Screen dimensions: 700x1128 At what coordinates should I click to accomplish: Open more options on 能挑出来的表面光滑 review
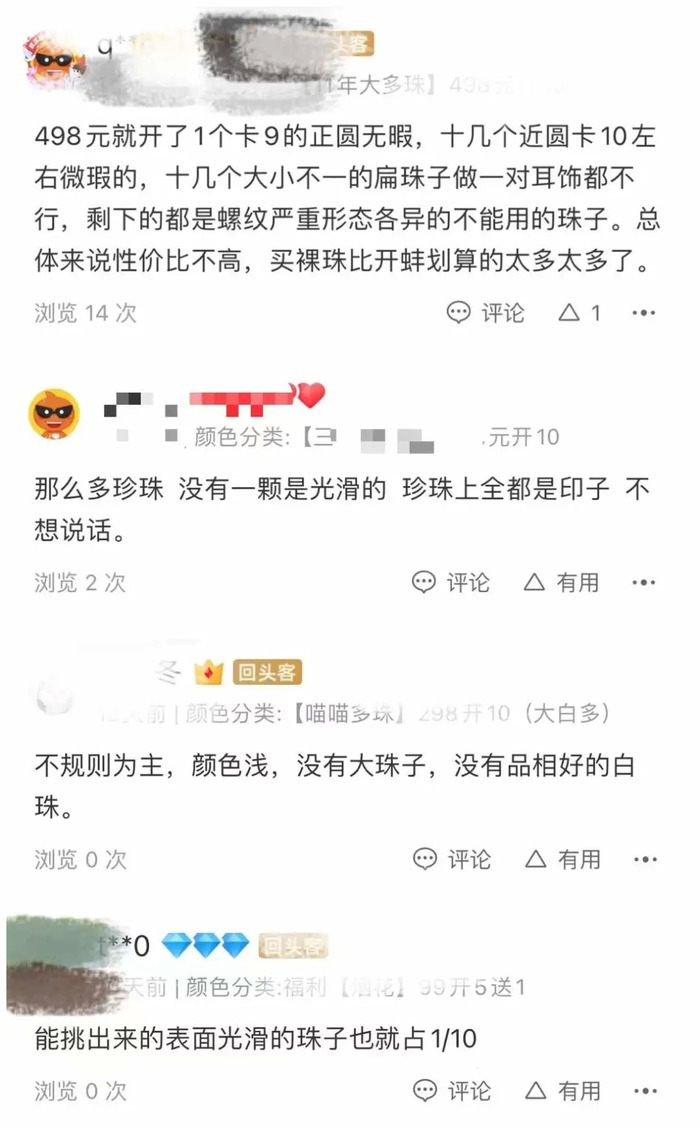pyautogui.click(x=644, y=1090)
